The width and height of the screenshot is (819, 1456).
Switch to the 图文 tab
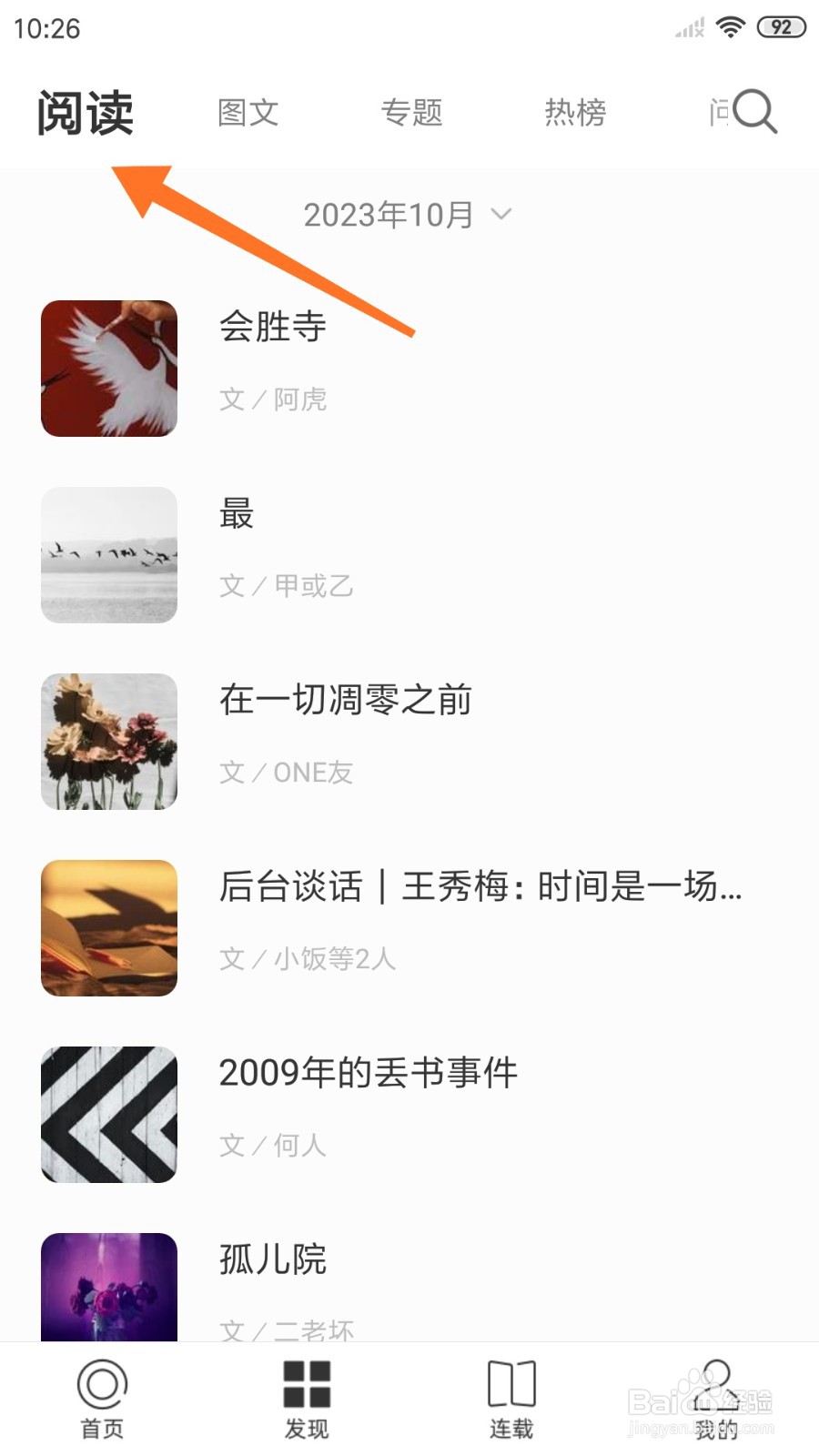coord(248,113)
